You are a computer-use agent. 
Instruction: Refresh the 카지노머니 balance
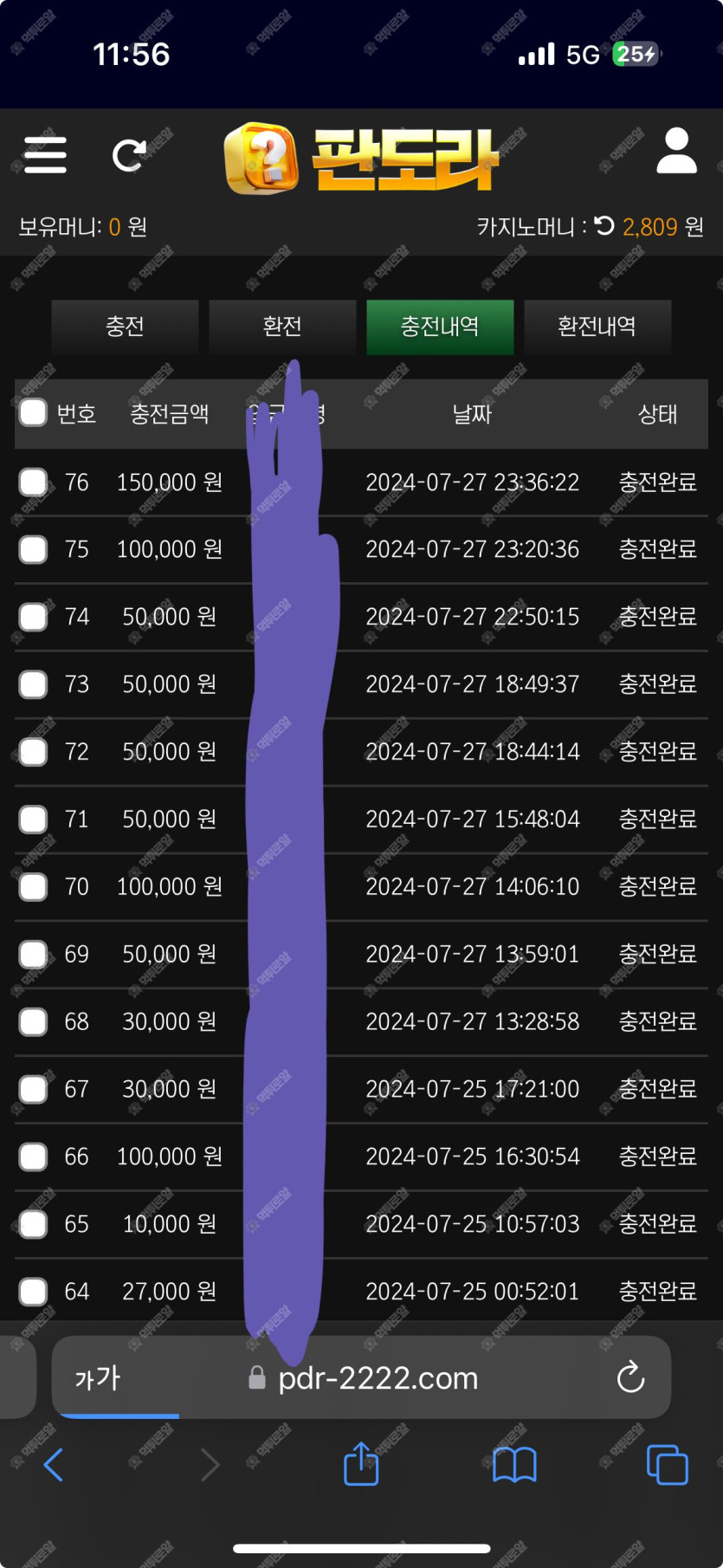click(x=604, y=226)
